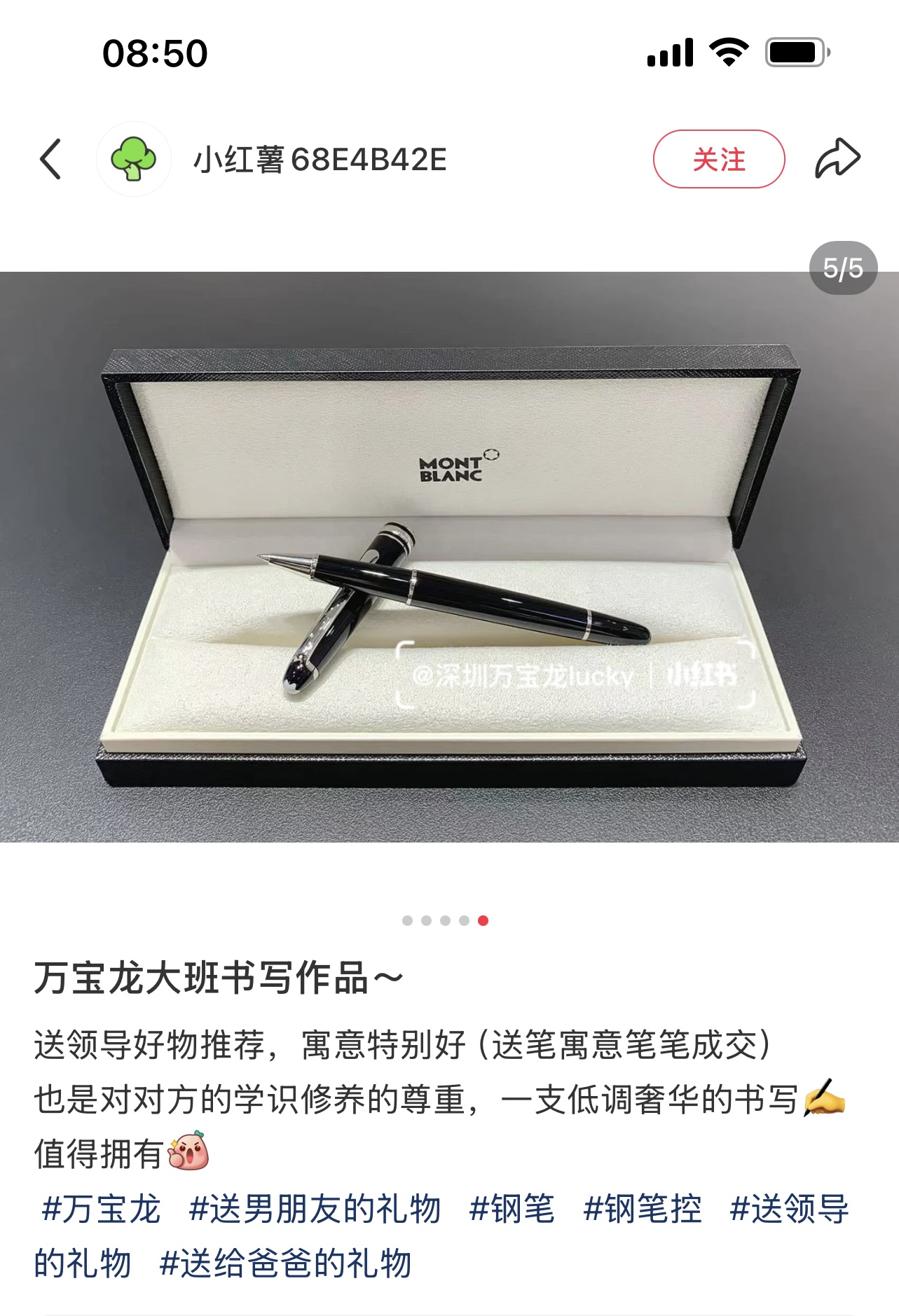Go back using the back arrow
Viewport: 899px width, 1316px height.
click(x=50, y=160)
